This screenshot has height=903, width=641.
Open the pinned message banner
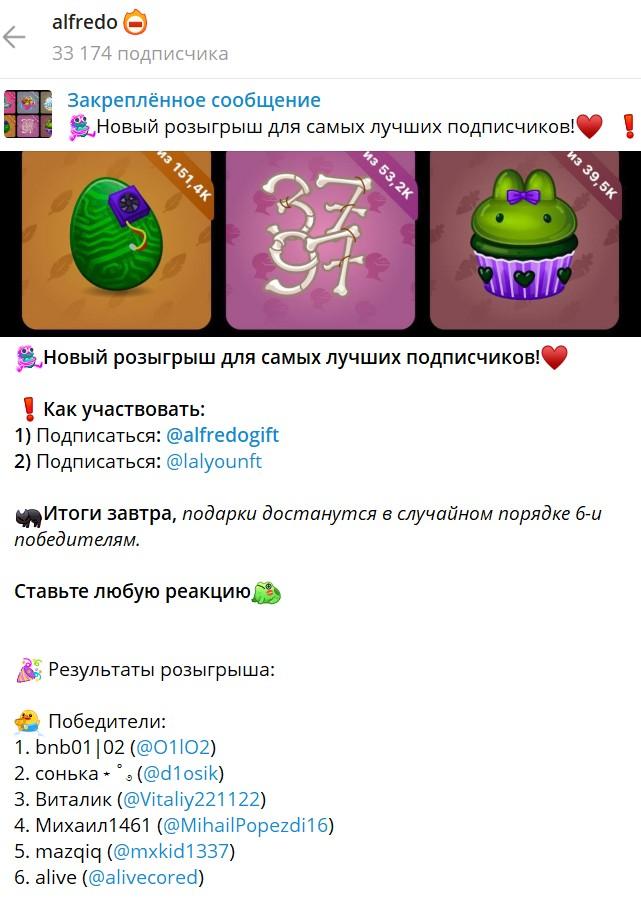pyautogui.click(x=320, y=113)
